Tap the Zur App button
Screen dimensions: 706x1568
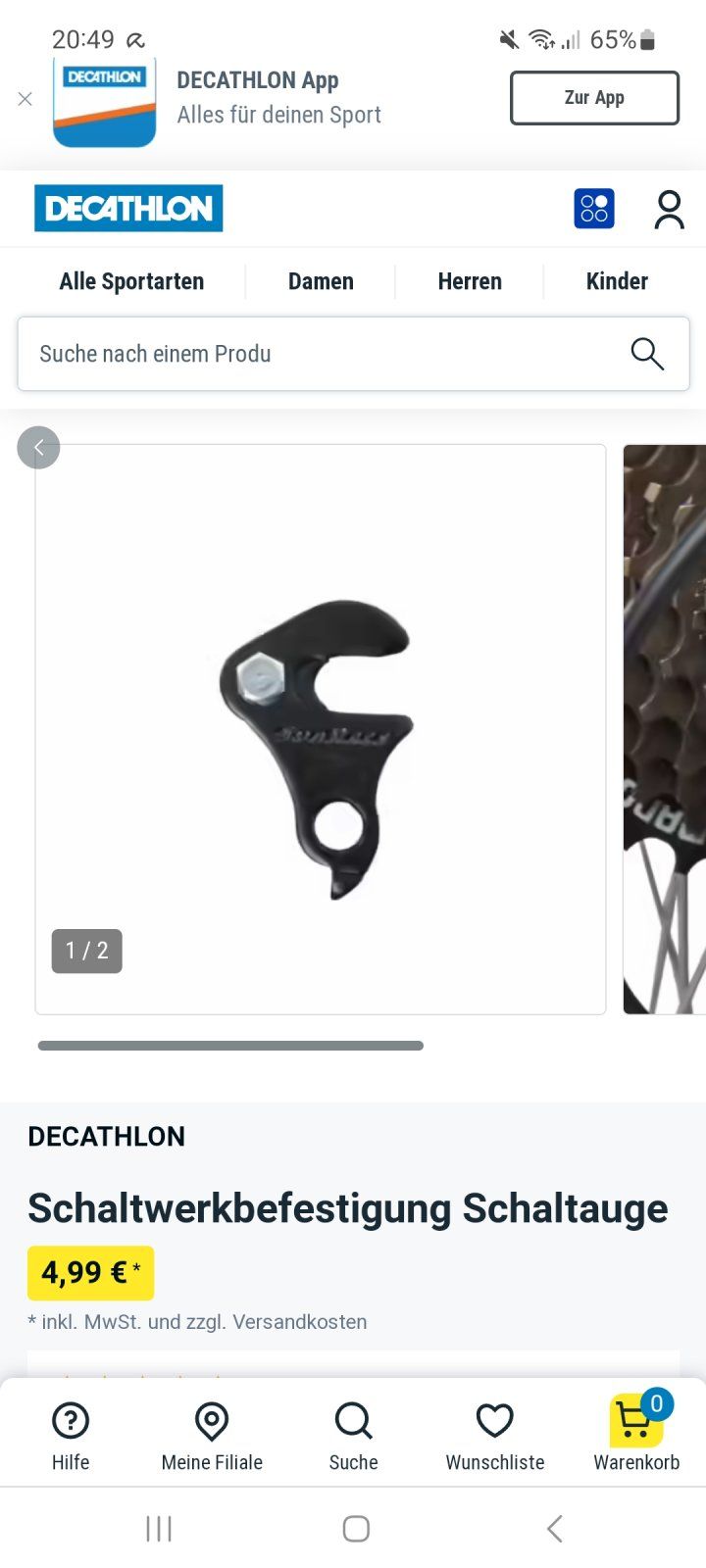point(594,98)
